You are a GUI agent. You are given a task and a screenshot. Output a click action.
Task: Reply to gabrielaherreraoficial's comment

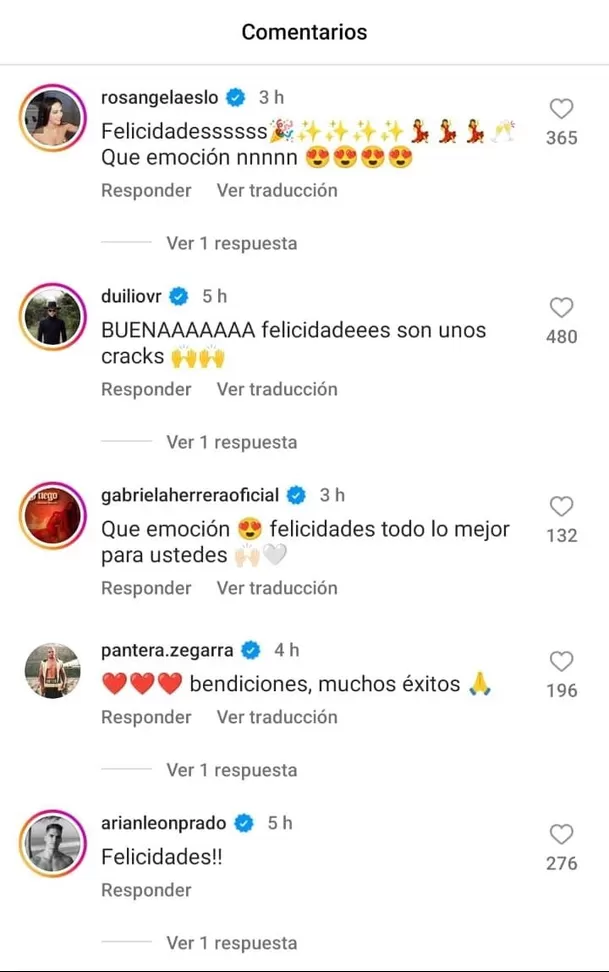point(146,588)
